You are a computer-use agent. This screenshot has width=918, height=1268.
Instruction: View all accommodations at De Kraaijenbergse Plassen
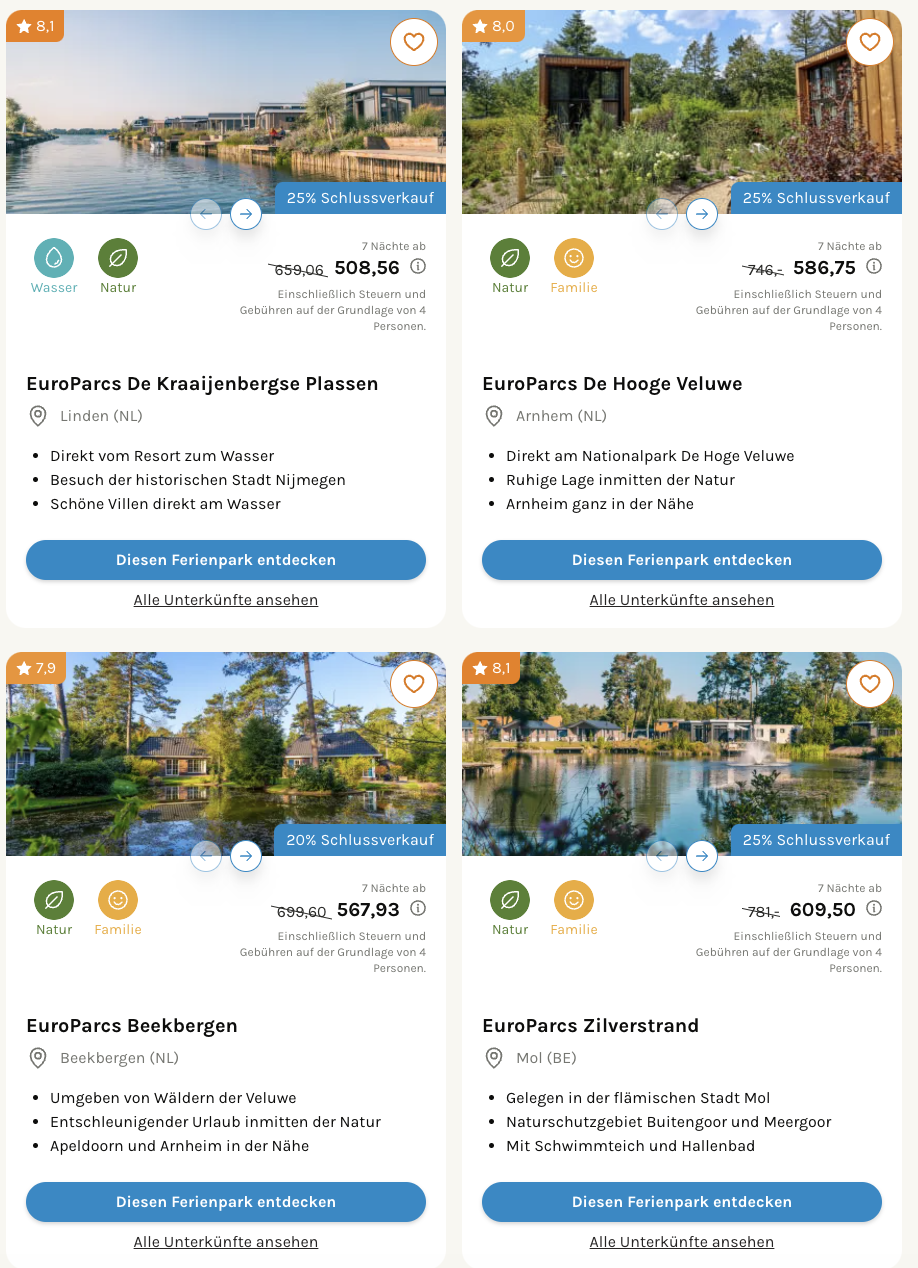coord(226,600)
